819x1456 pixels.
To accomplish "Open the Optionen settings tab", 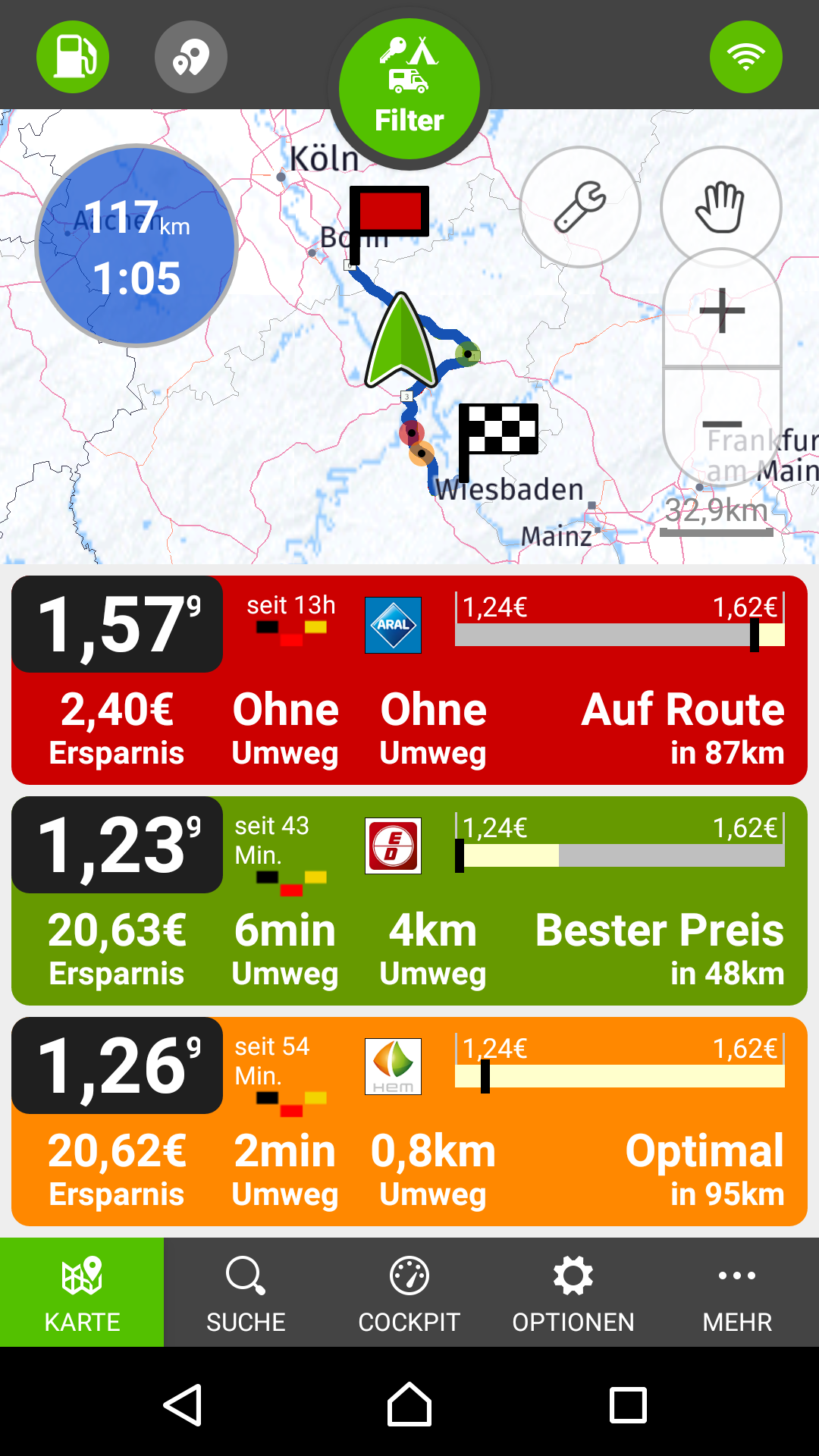I will [x=573, y=1292].
